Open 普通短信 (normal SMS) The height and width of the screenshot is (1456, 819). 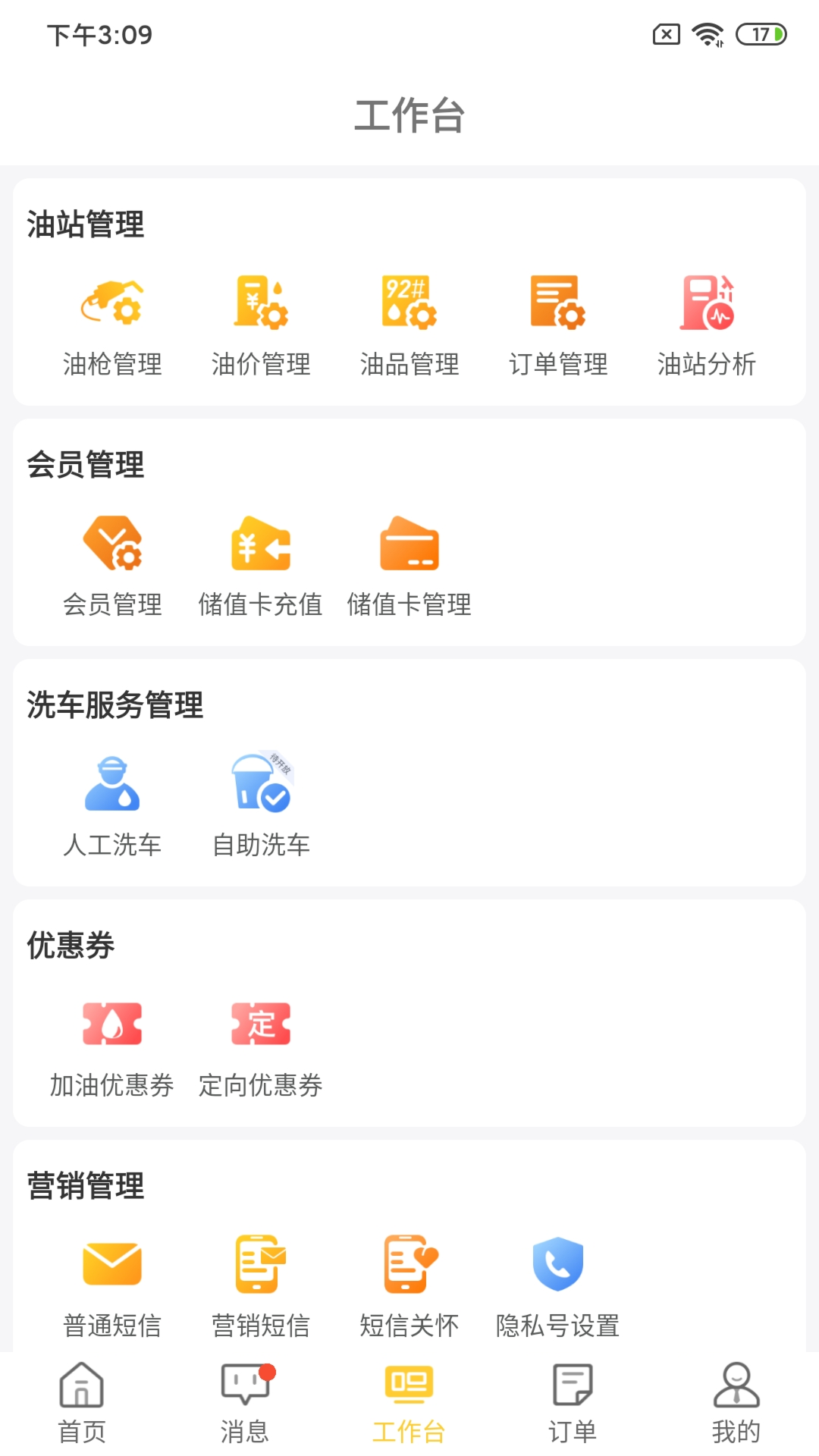[x=112, y=1282]
